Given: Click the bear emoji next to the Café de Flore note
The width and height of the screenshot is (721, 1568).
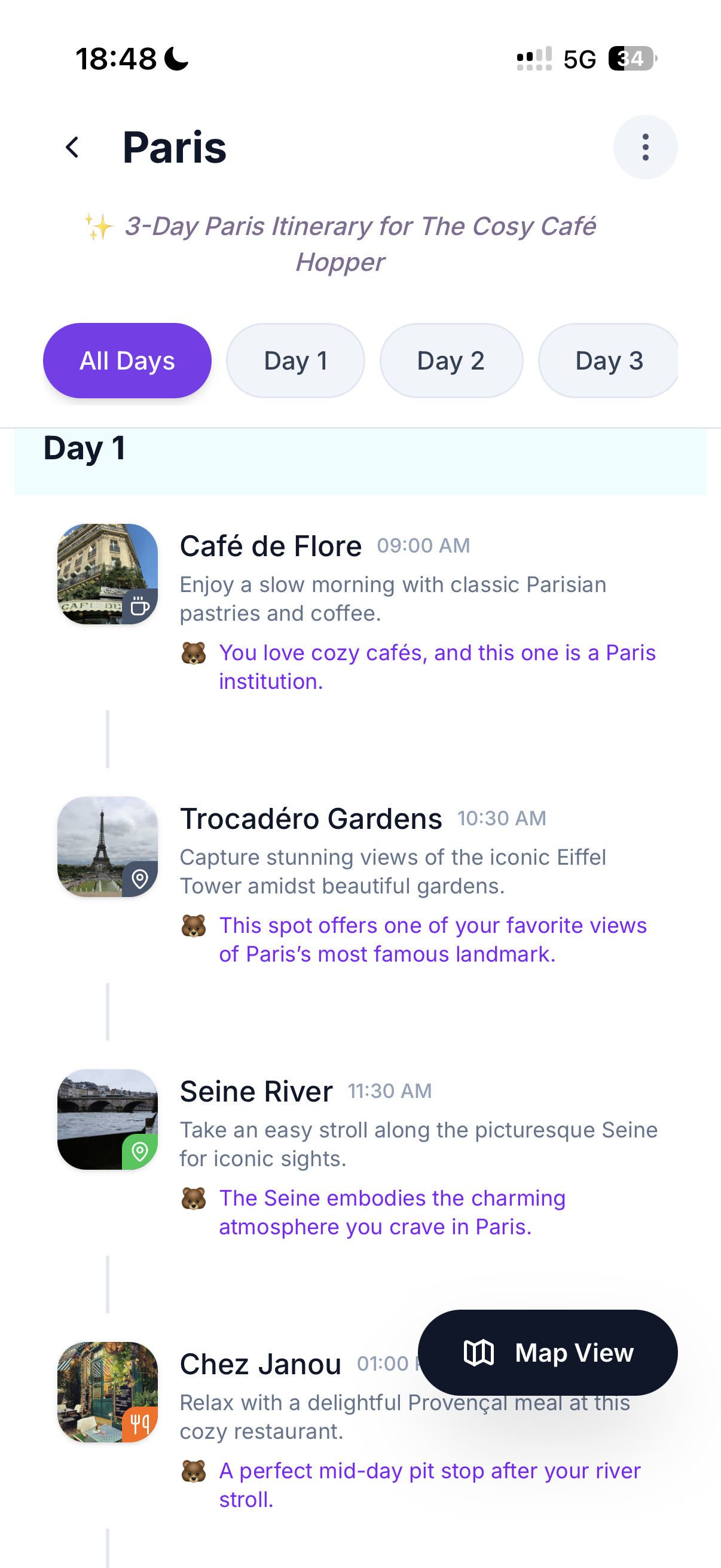Looking at the screenshot, I should coord(194,654).
